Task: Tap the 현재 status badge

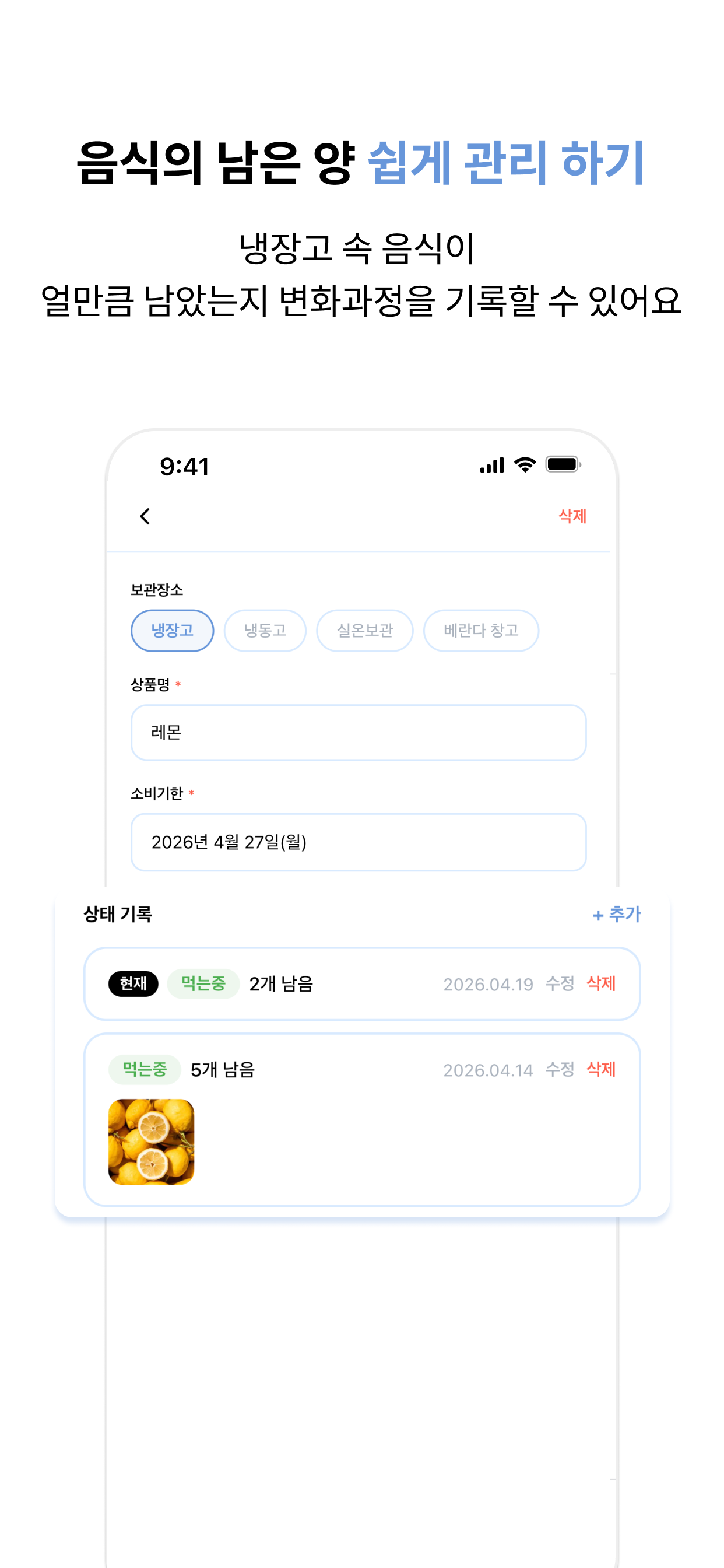Action: (135, 984)
